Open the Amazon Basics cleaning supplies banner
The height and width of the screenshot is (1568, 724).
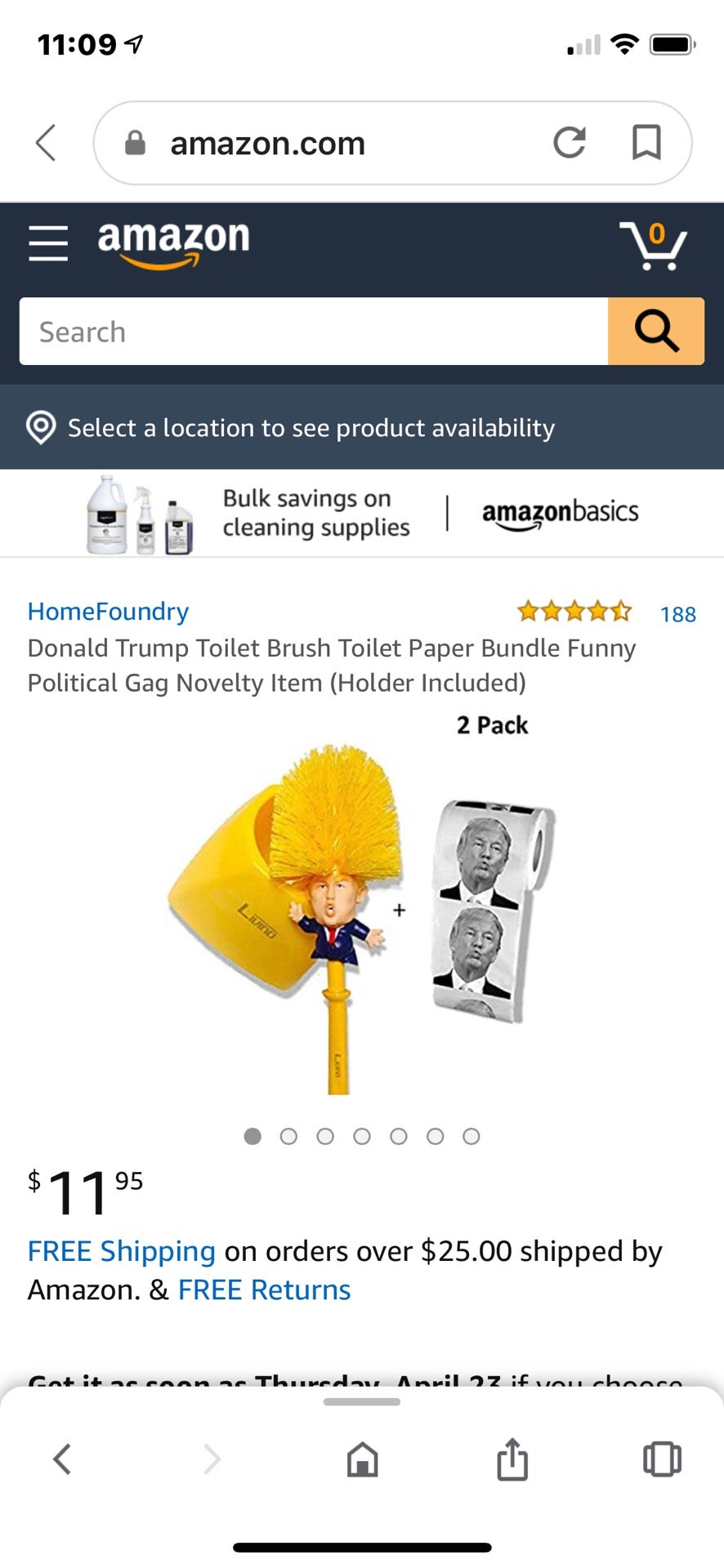tap(362, 514)
